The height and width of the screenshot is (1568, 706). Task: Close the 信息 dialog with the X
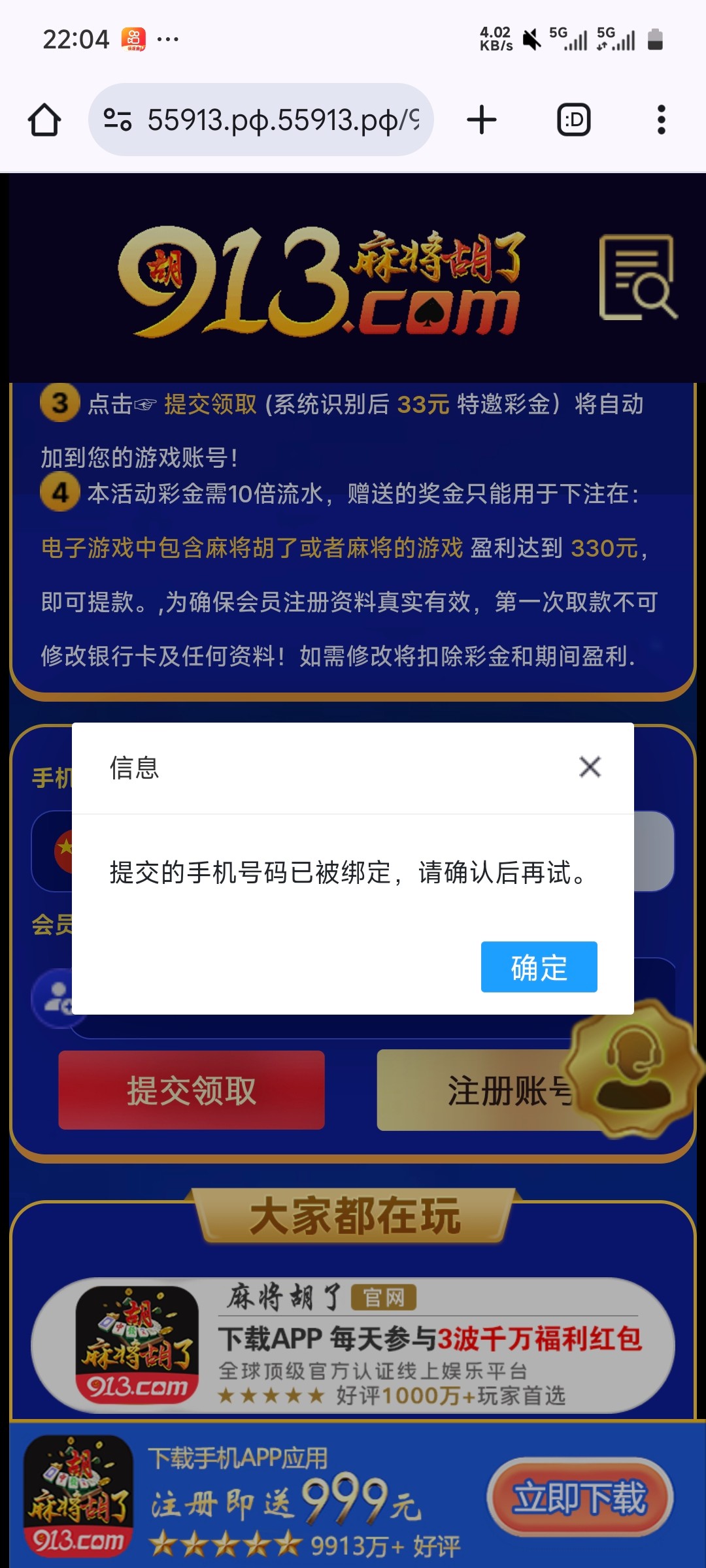(590, 767)
